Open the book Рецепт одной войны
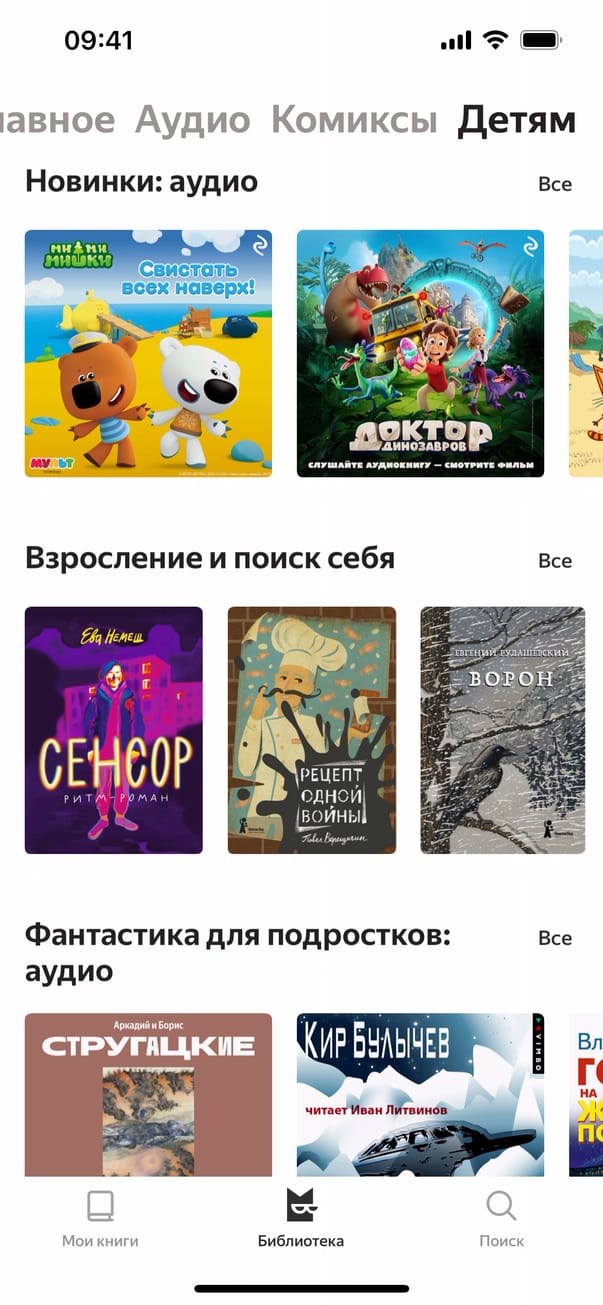Image resolution: width=603 pixels, height=1305 pixels. pyautogui.click(x=311, y=730)
